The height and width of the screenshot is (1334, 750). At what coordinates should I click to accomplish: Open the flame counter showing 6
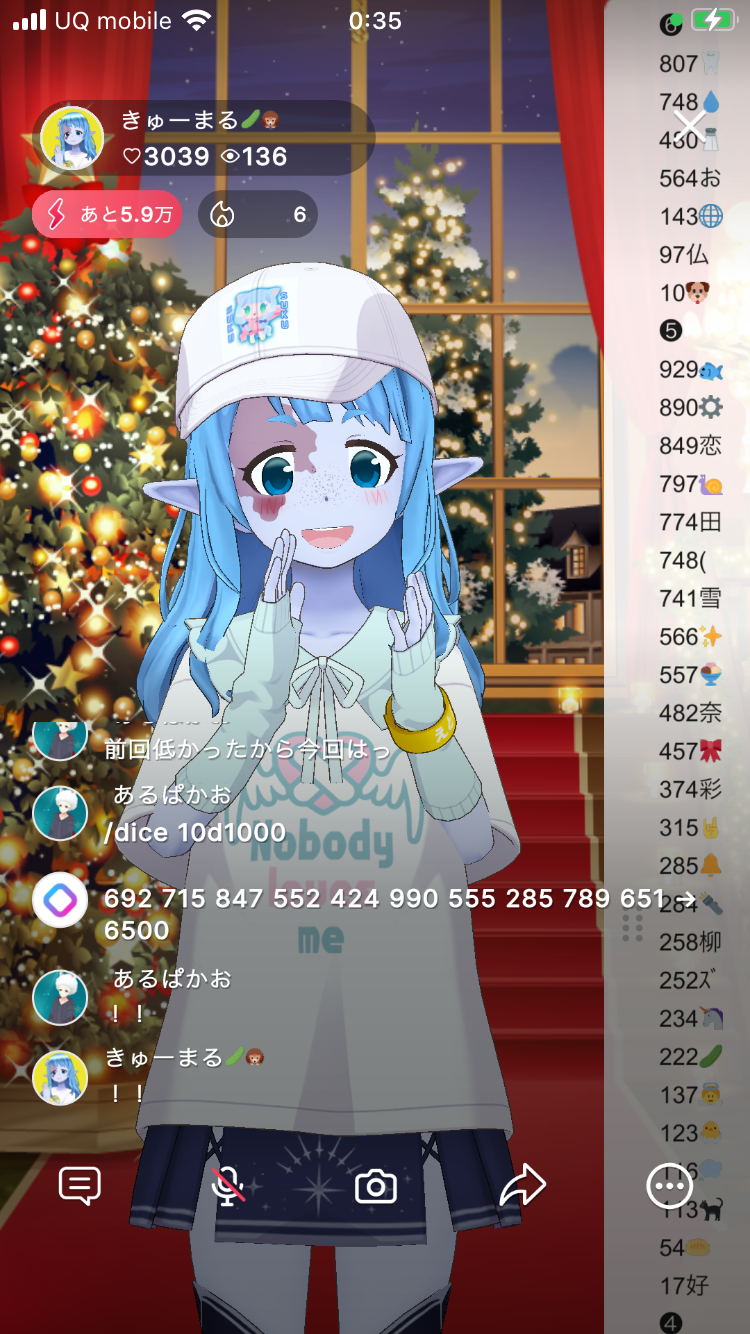pyautogui.click(x=257, y=215)
